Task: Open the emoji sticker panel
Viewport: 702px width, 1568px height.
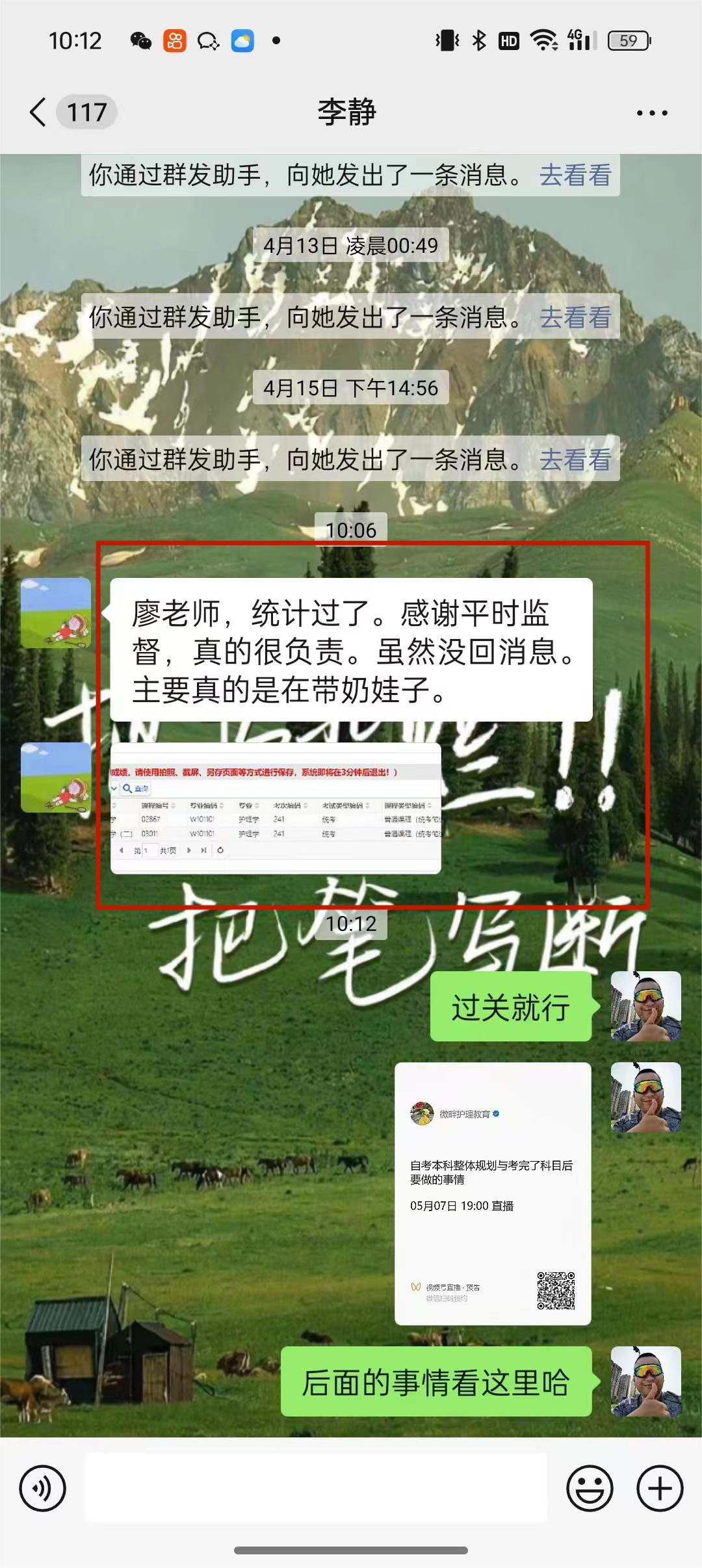Action: [x=590, y=1488]
